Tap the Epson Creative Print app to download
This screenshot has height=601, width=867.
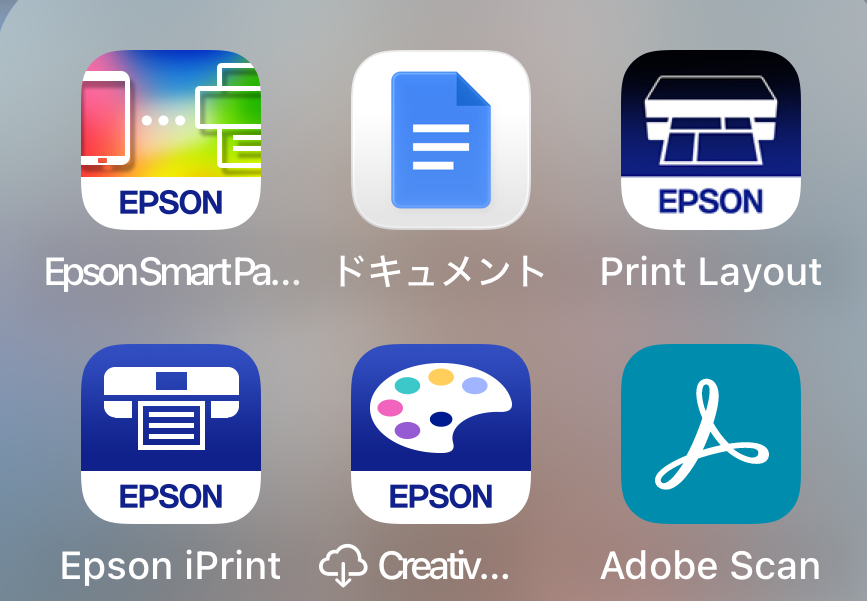[x=441, y=434]
